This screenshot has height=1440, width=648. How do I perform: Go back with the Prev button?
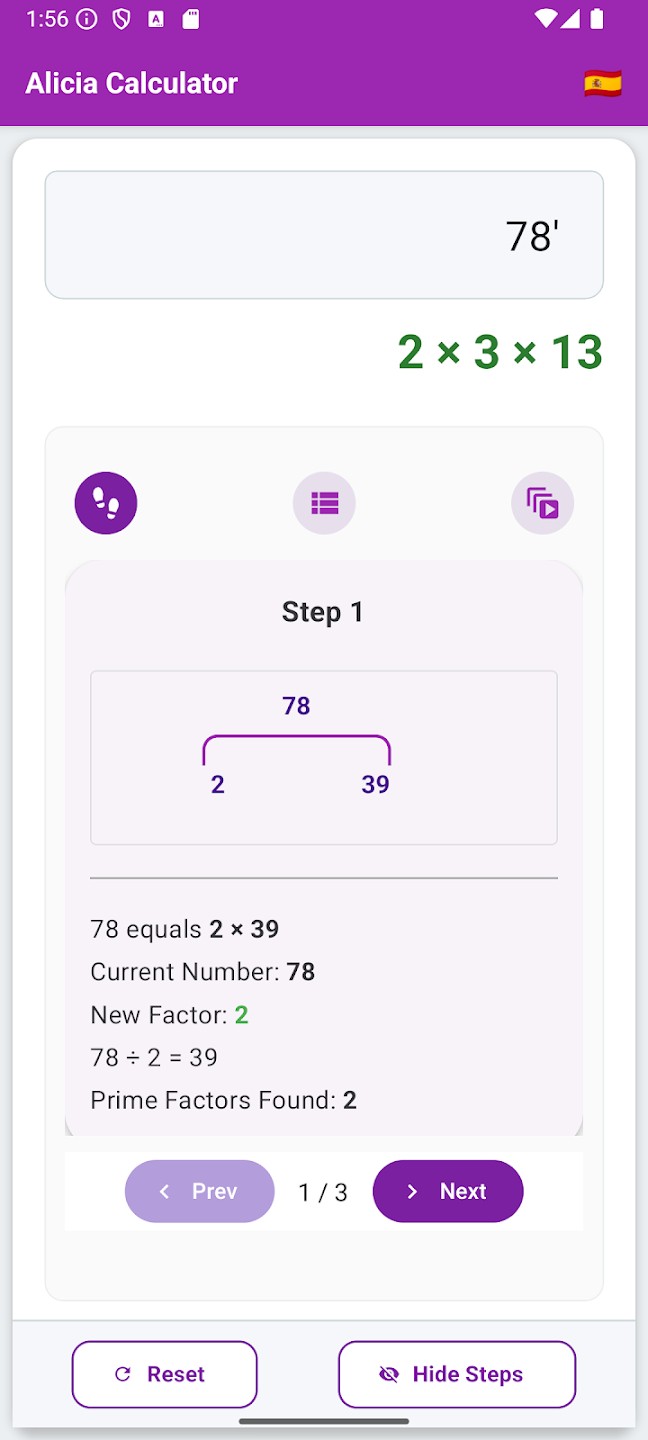tap(200, 1191)
